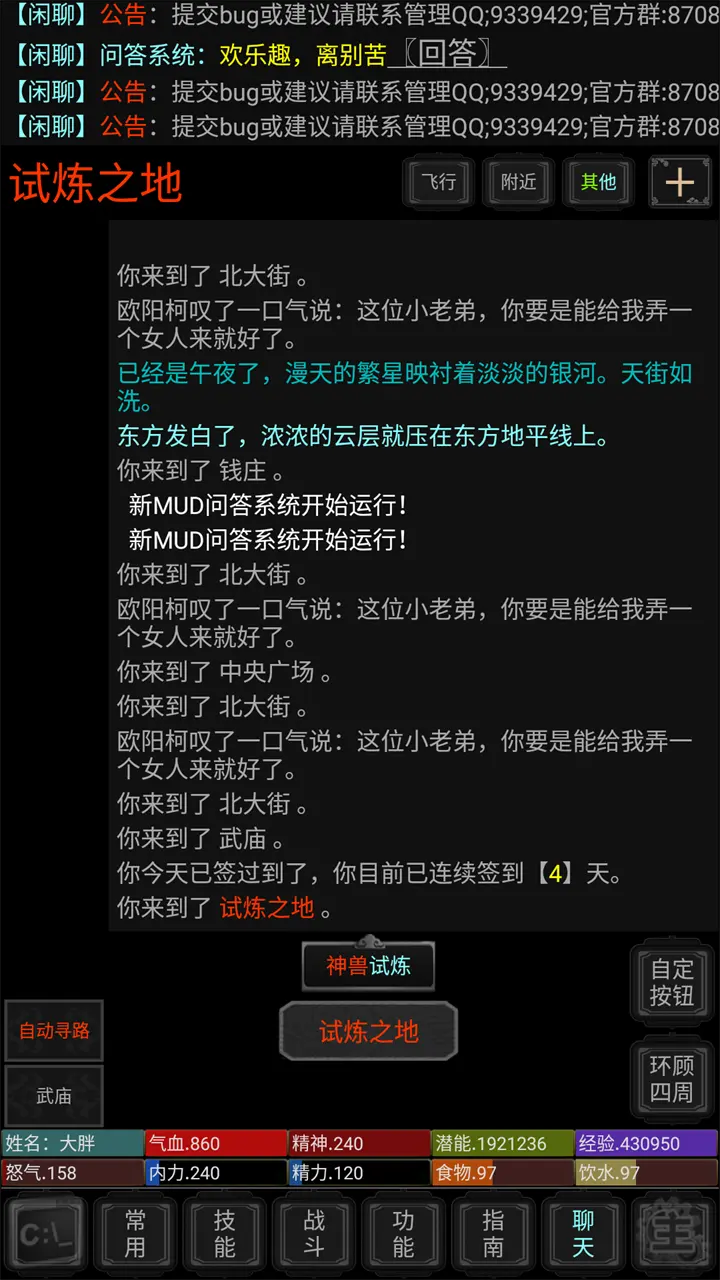Open the 附近 nearby list
The height and width of the screenshot is (1280, 720).
coord(518,182)
